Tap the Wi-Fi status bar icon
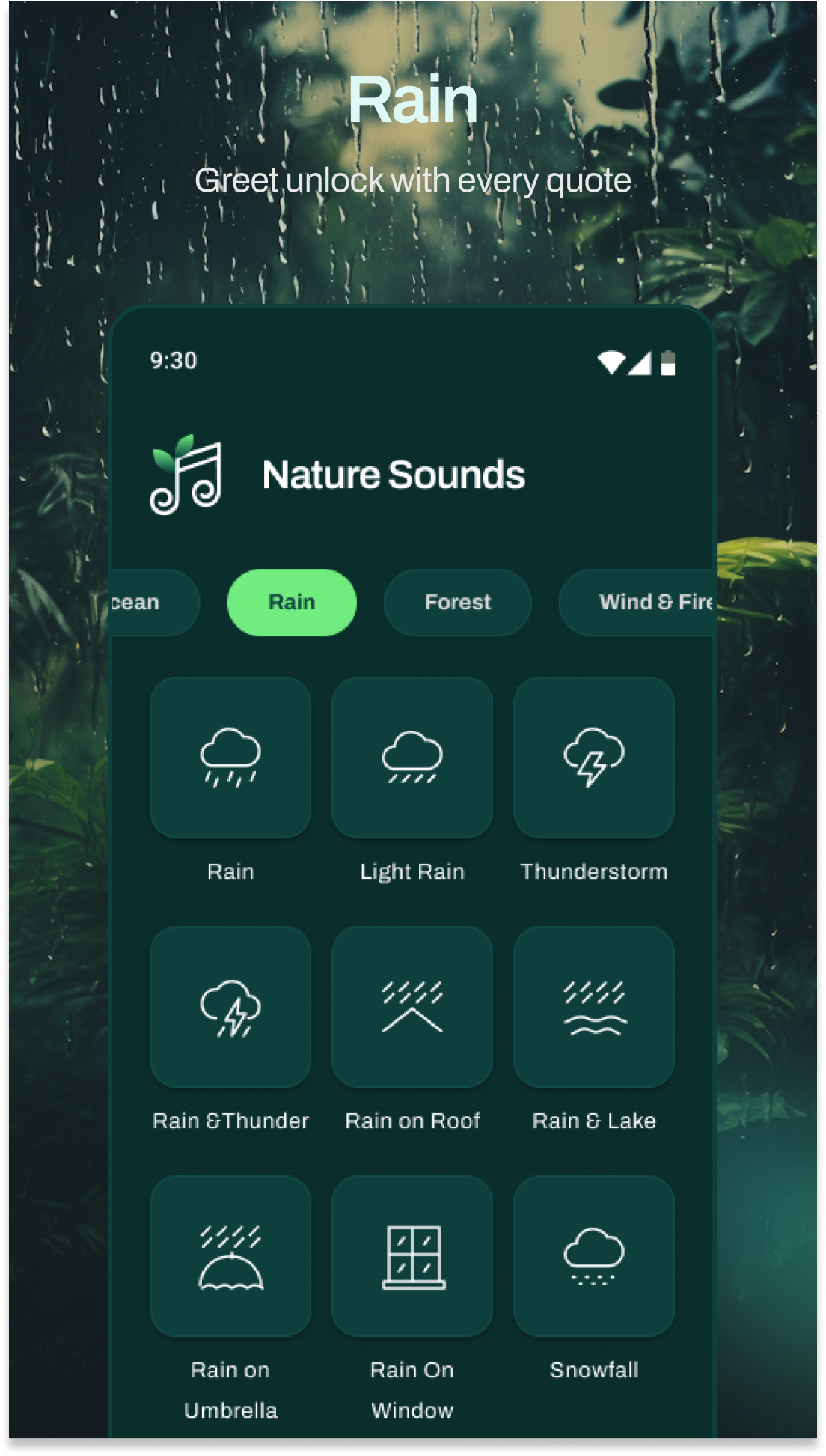This screenshot has height=1456, width=826. coord(612,362)
